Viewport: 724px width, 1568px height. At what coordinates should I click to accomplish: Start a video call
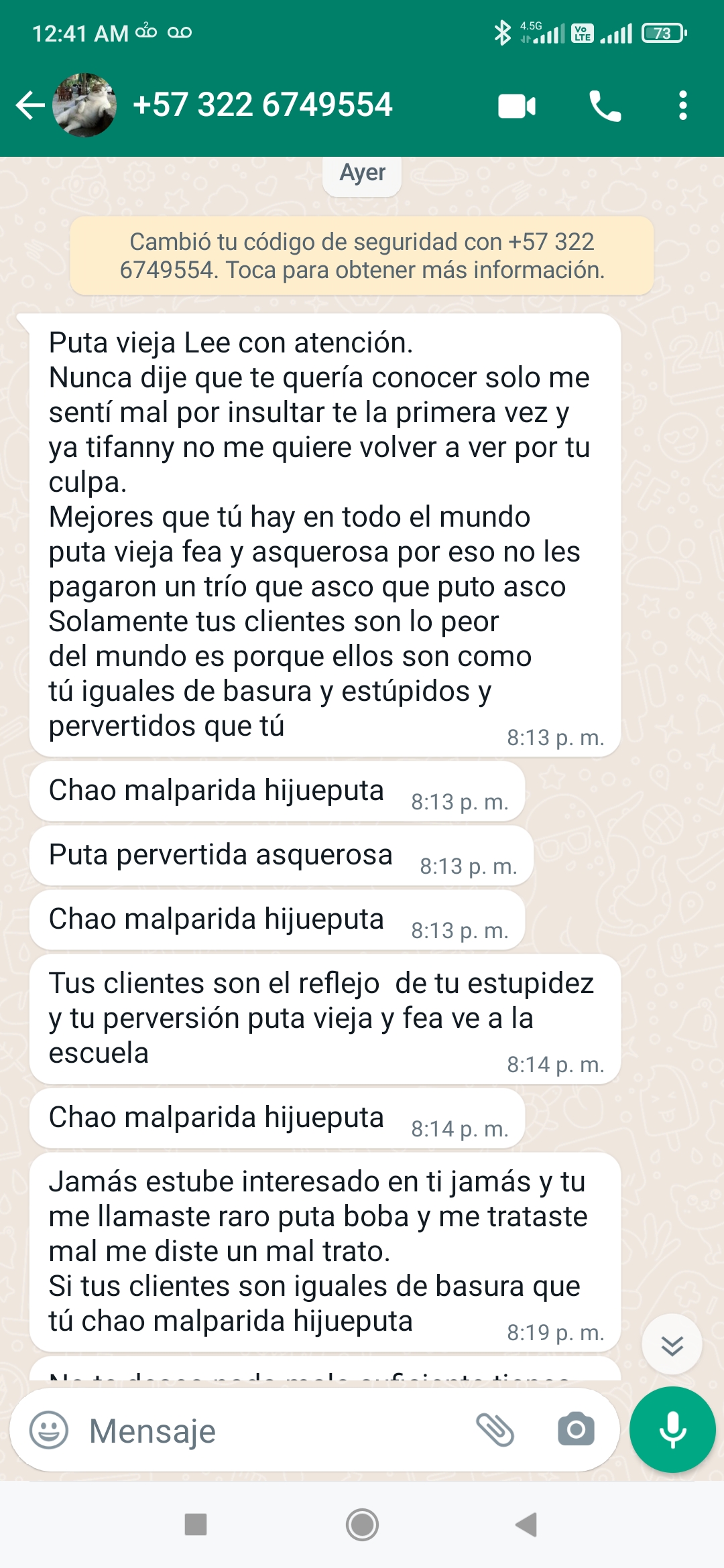click(x=517, y=106)
